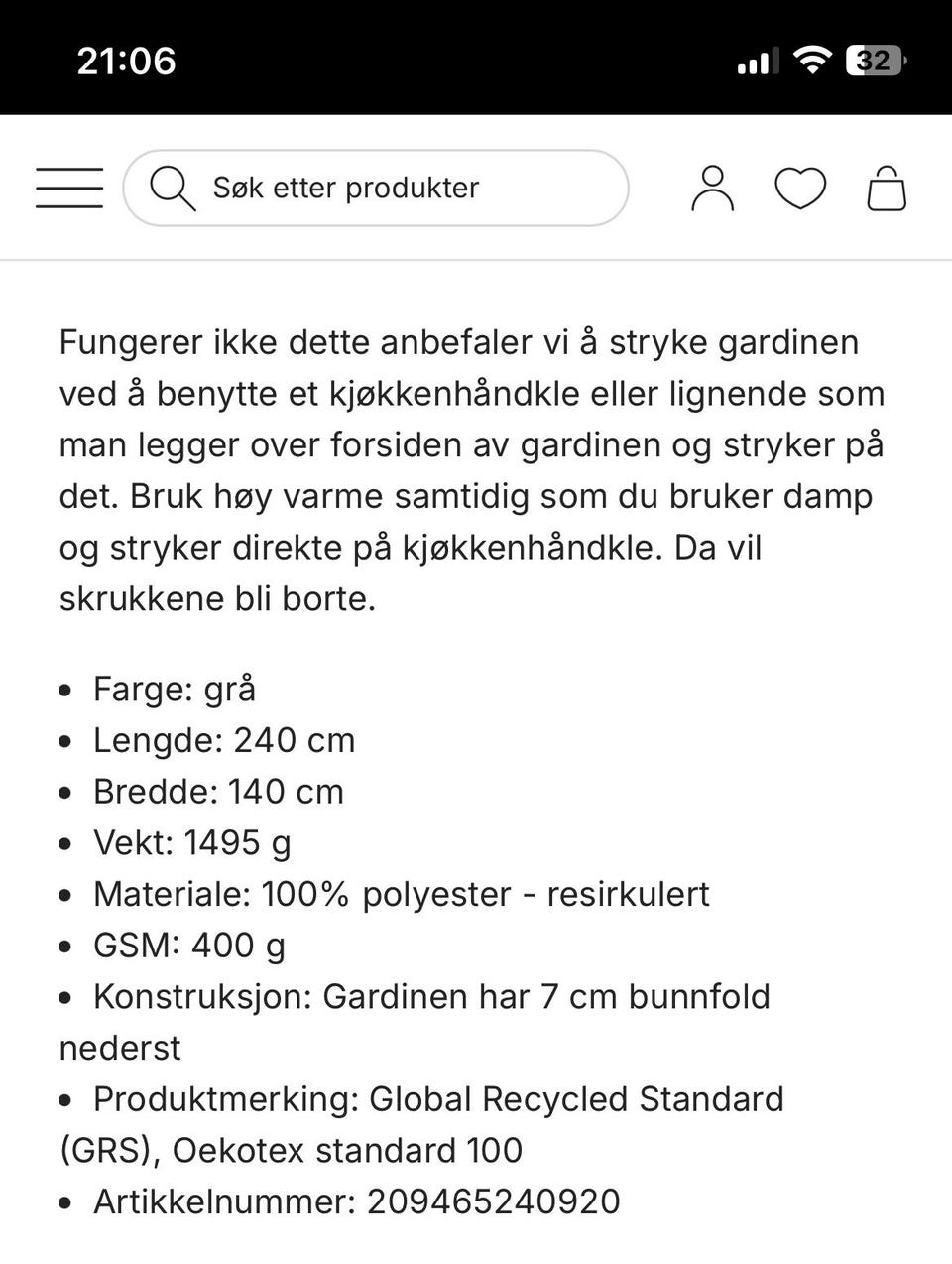
Task: Click the search magnifier icon
Action: (175, 188)
